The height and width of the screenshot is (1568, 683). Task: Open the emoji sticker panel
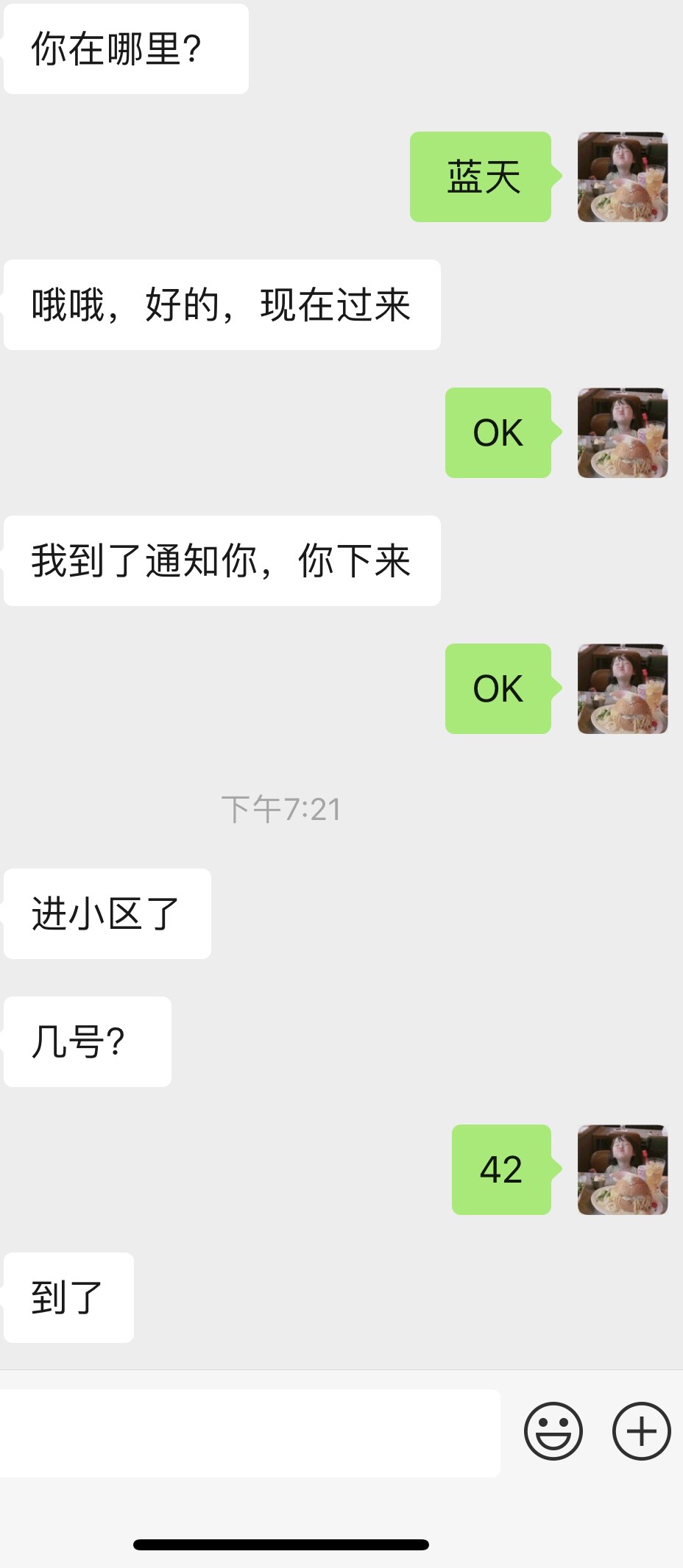[x=553, y=1431]
